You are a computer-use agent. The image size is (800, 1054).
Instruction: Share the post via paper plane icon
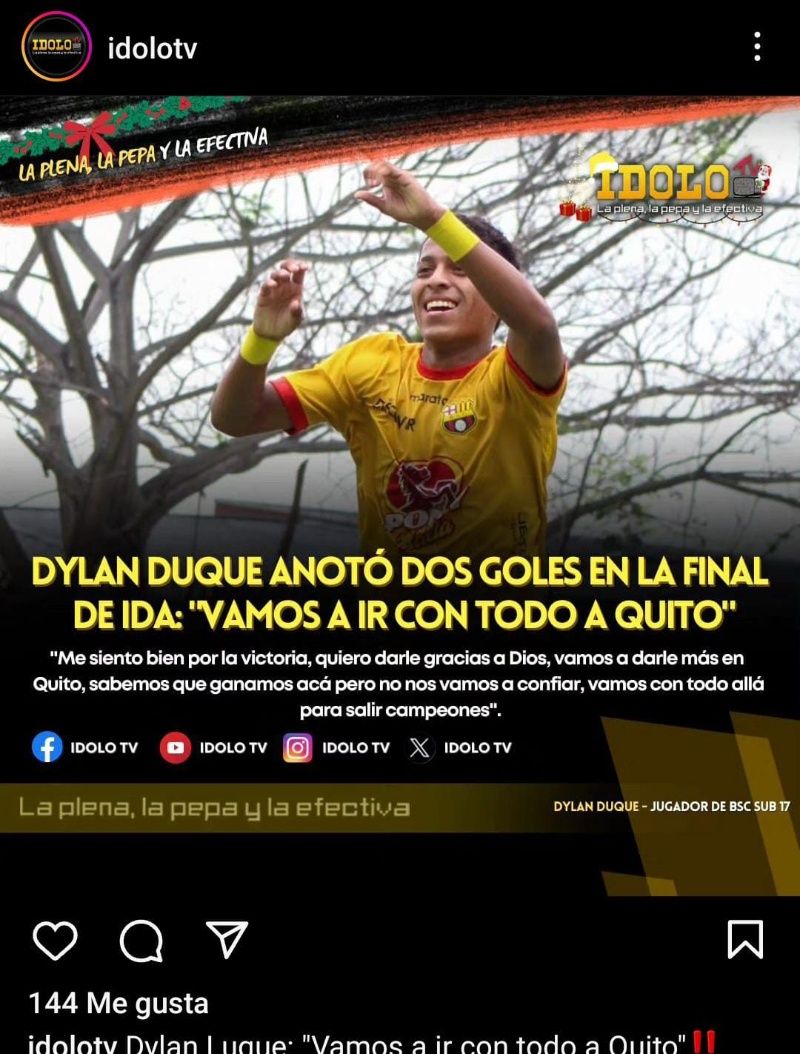pos(226,939)
